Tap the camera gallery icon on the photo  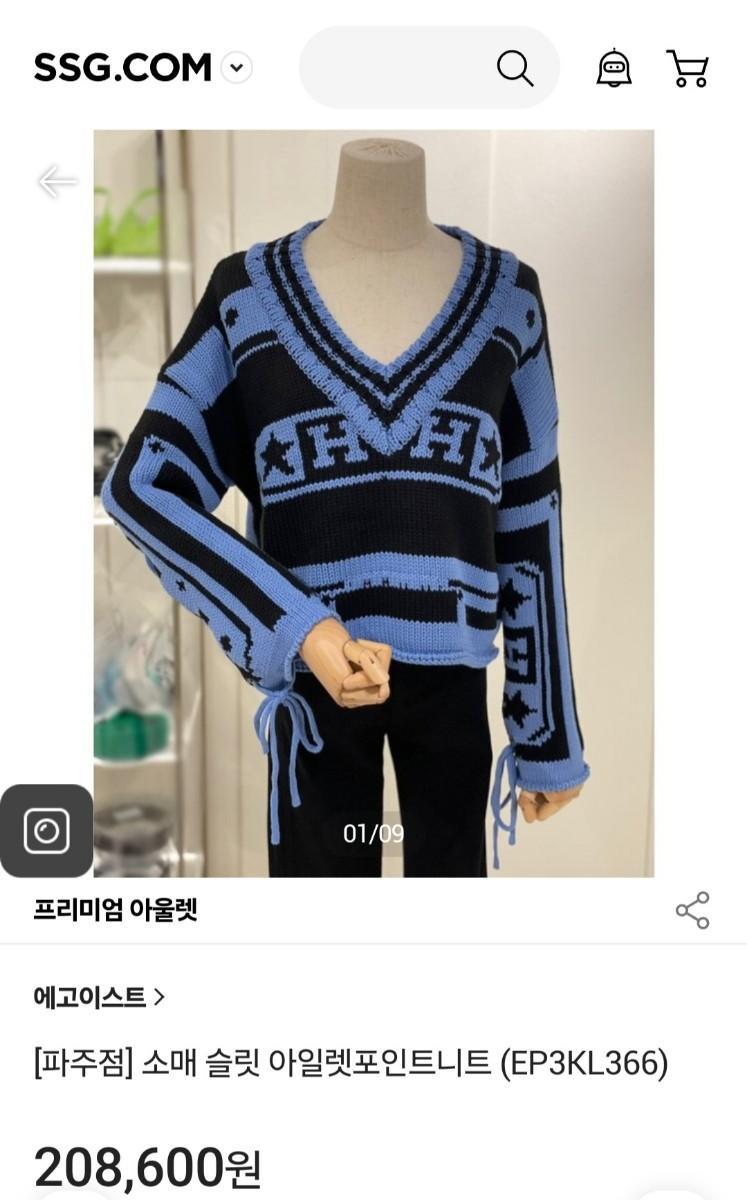49,829
